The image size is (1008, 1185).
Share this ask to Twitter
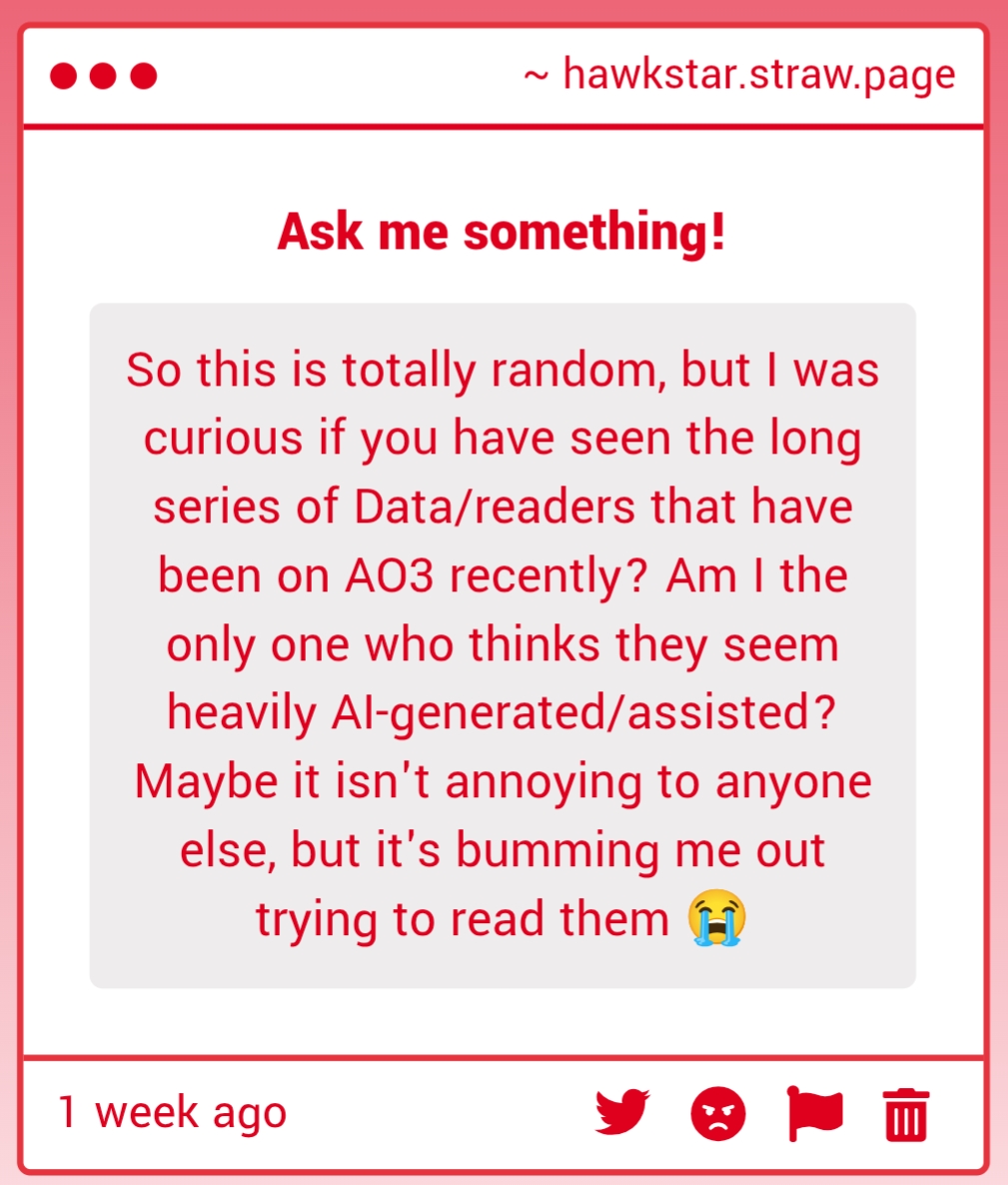622,1112
